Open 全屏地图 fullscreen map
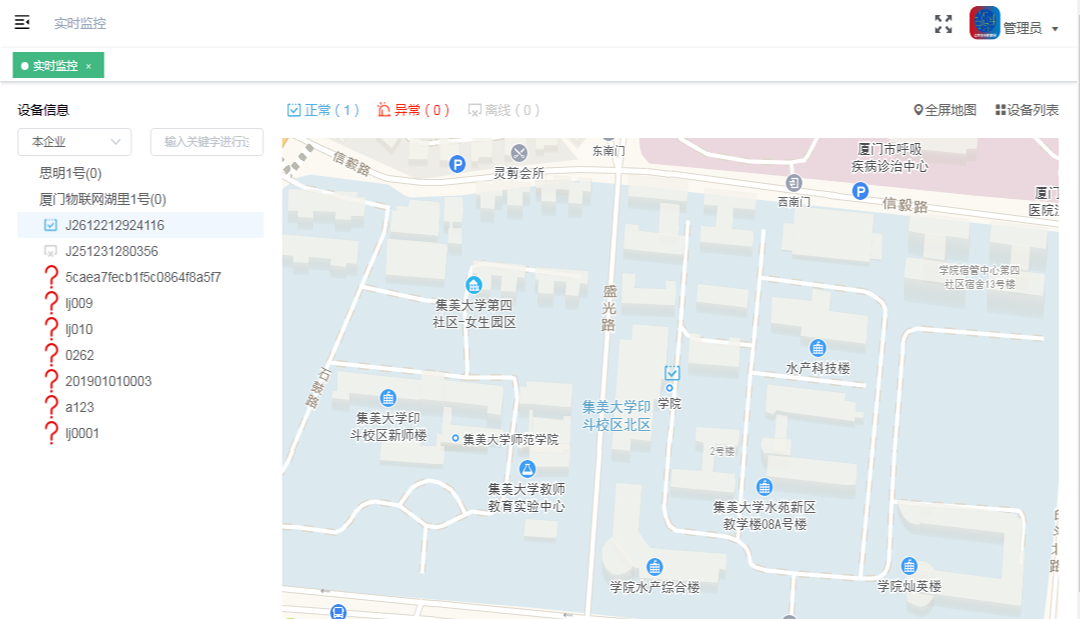This screenshot has width=1080, height=619. pos(945,110)
